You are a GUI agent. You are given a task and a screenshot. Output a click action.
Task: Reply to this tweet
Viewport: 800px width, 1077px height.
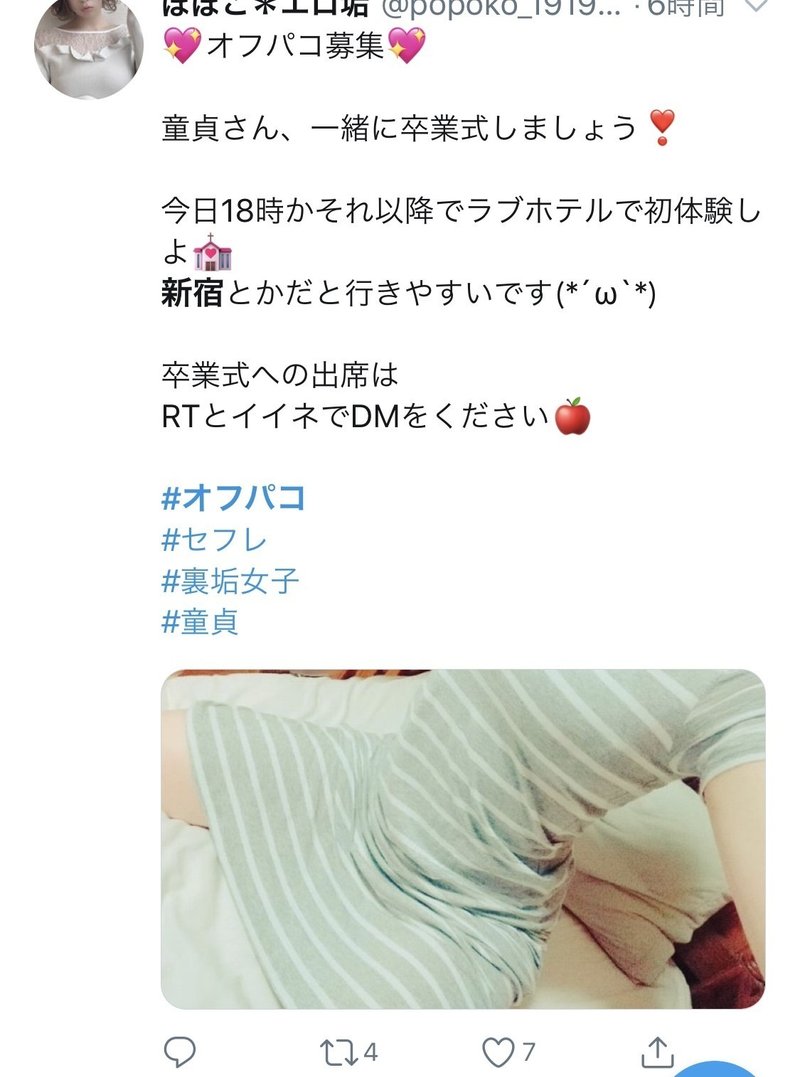pos(180,1051)
